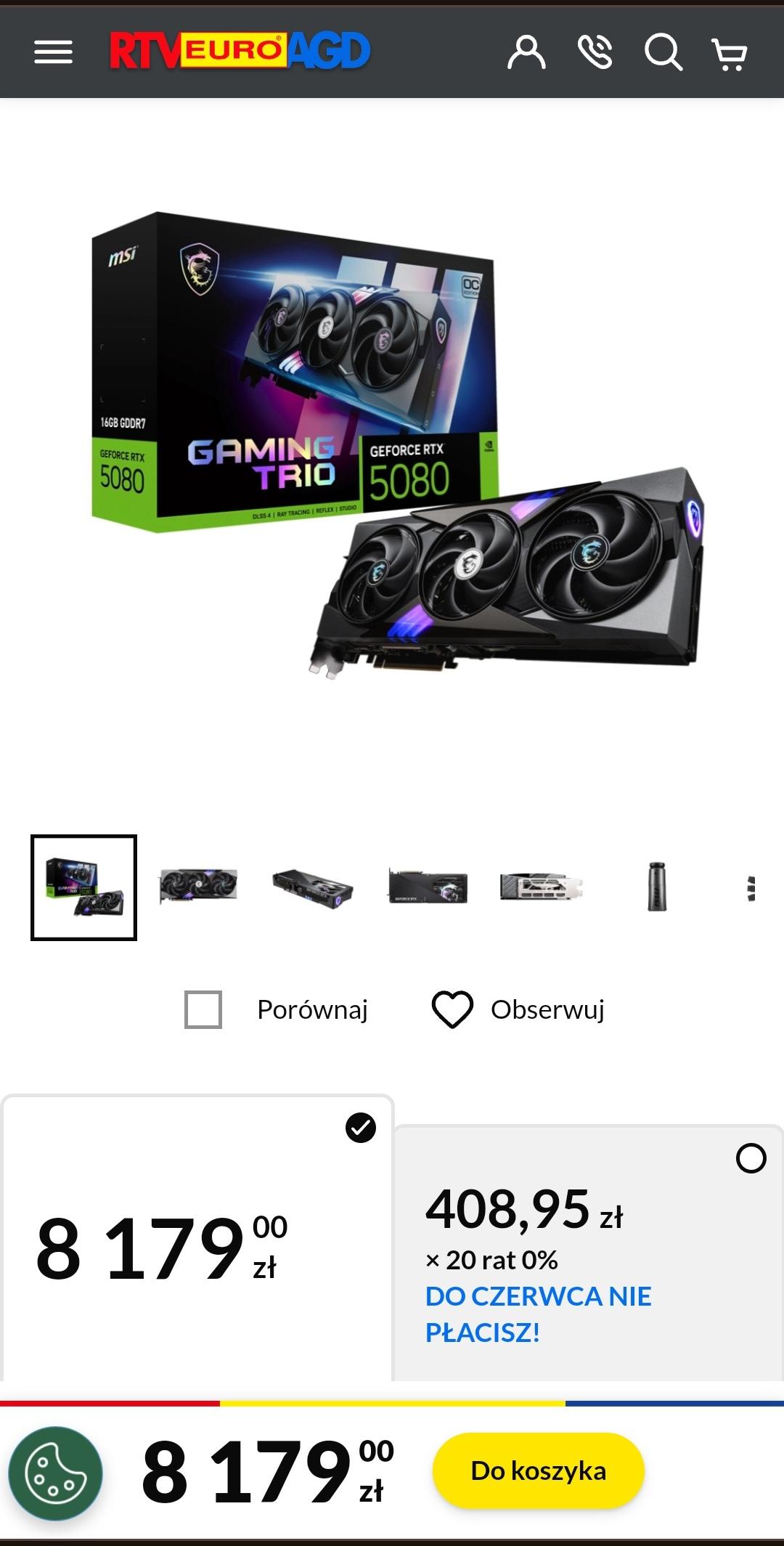Tap the phone contact icon
This screenshot has width=784, height=1546.
coord(595,52)
